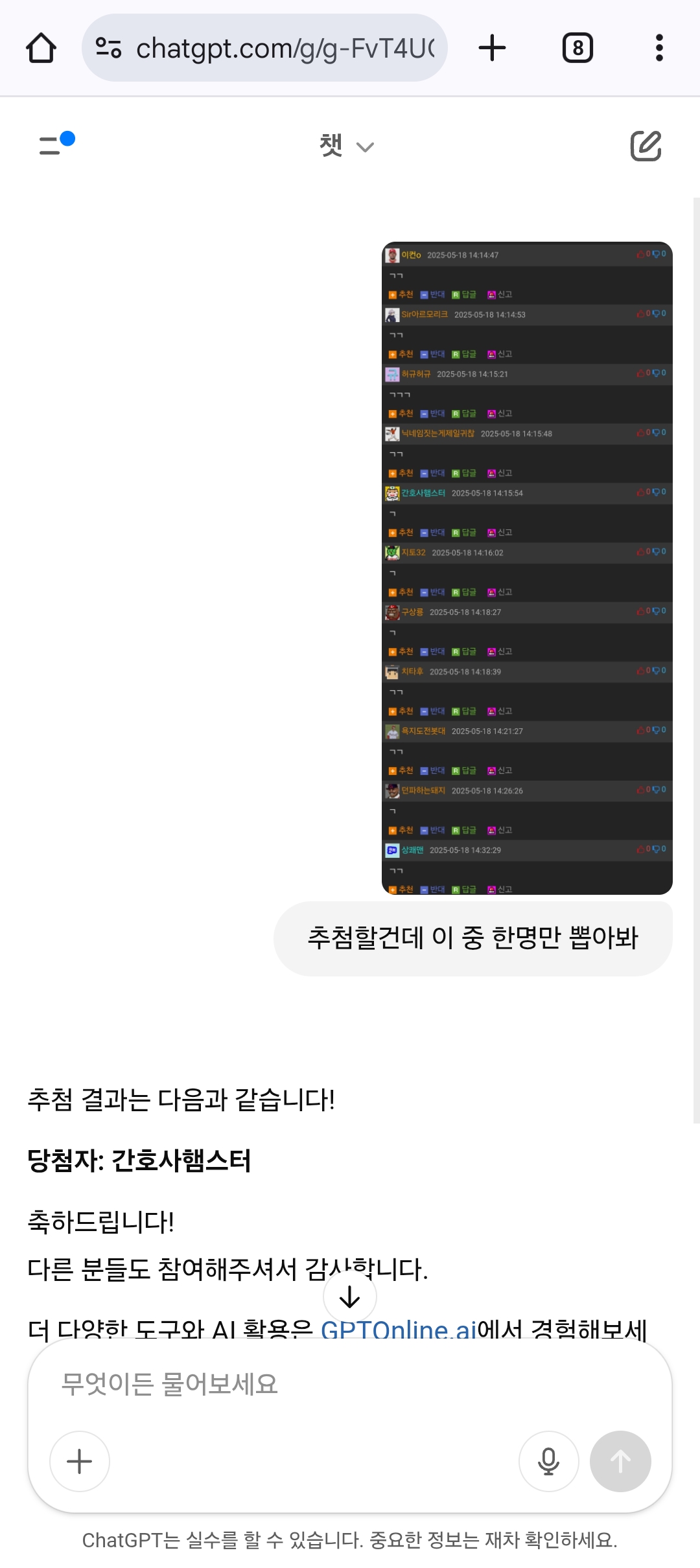The width and height of the screenshot is (700, 1568).
Task: Open the ChatGPT sidebar menu
Action: click(56, 143)
